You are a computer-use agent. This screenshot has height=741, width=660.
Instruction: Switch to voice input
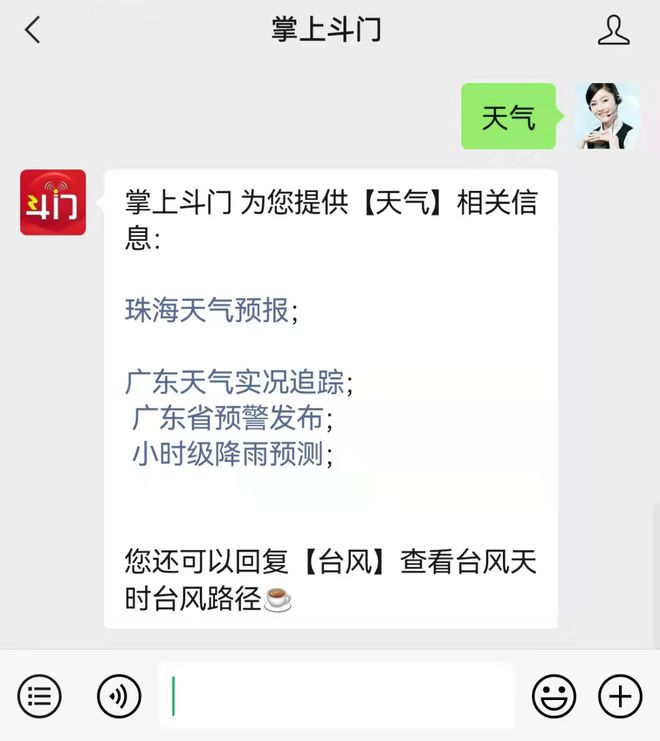coord(119,696)
